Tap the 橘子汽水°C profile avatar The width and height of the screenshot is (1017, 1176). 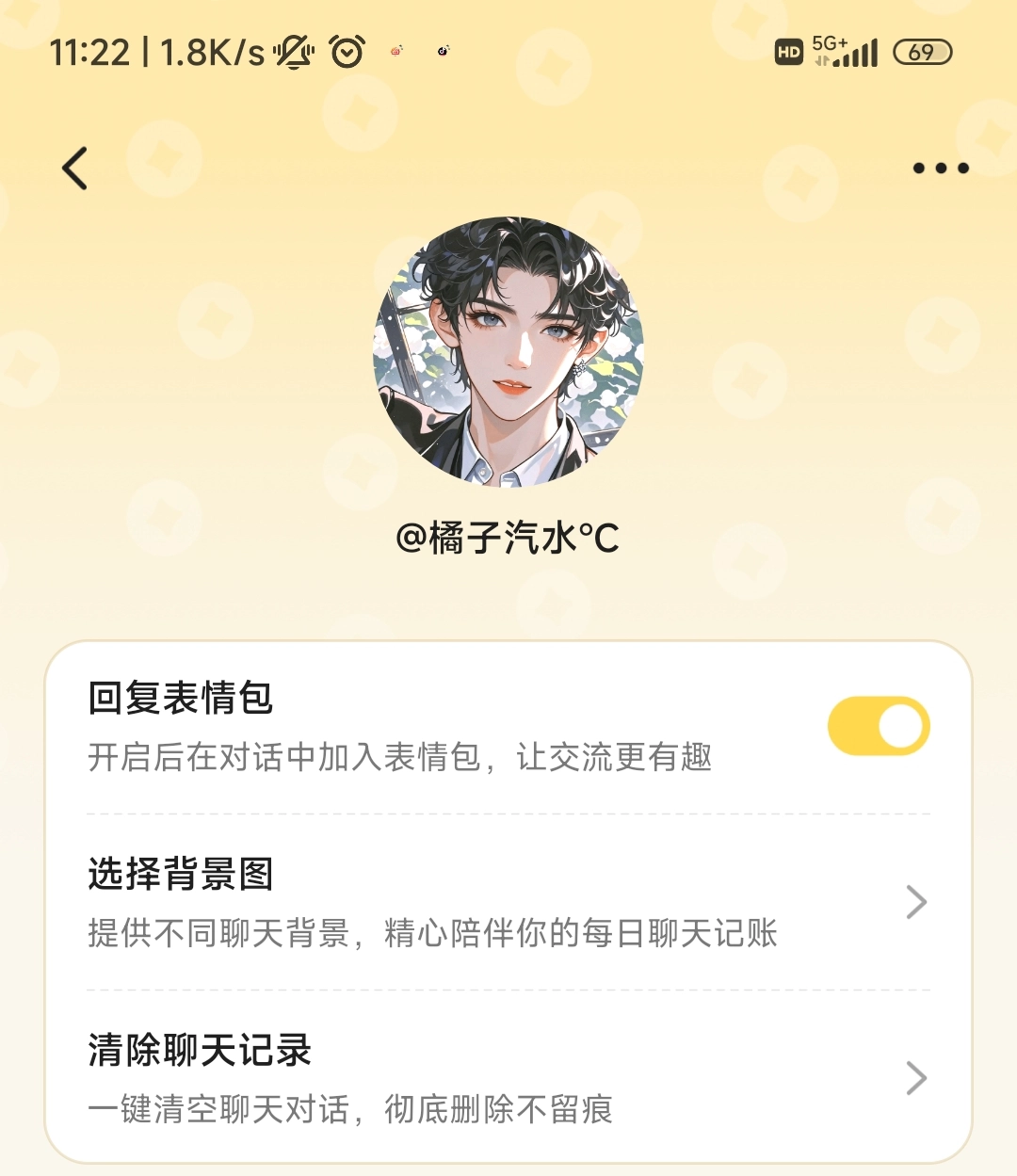tap(508, 351)
